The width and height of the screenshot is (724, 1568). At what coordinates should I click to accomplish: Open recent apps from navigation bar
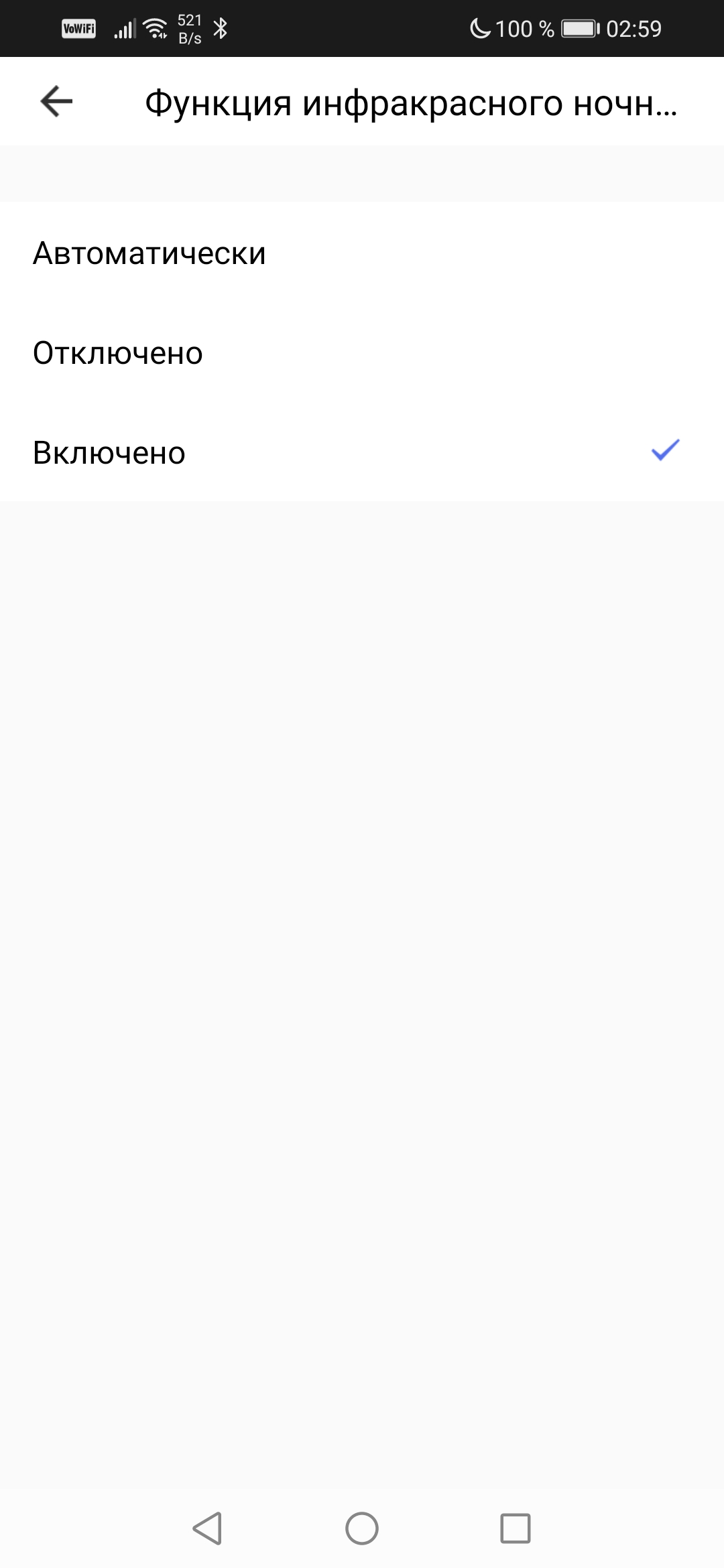pos(516,1528)
